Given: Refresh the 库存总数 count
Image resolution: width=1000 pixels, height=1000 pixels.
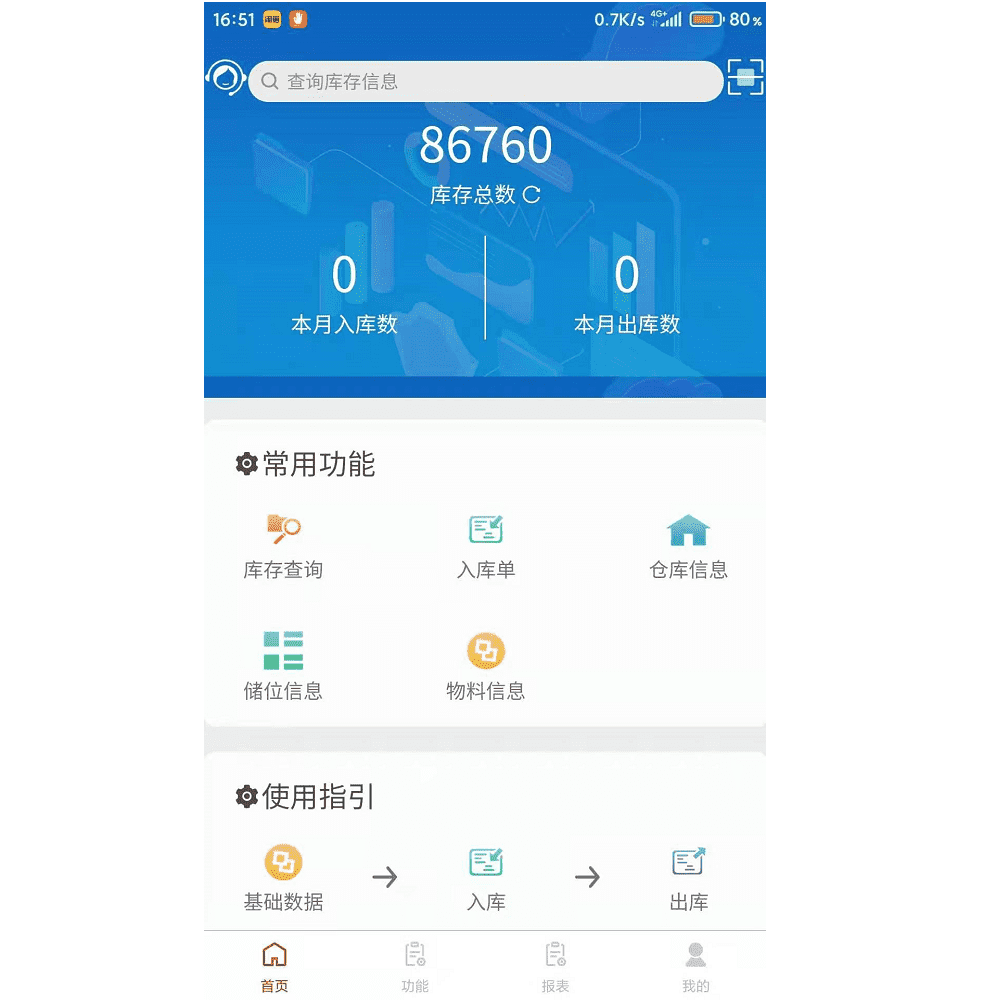Looking at the screenshot, I should [x=532, y=195].
